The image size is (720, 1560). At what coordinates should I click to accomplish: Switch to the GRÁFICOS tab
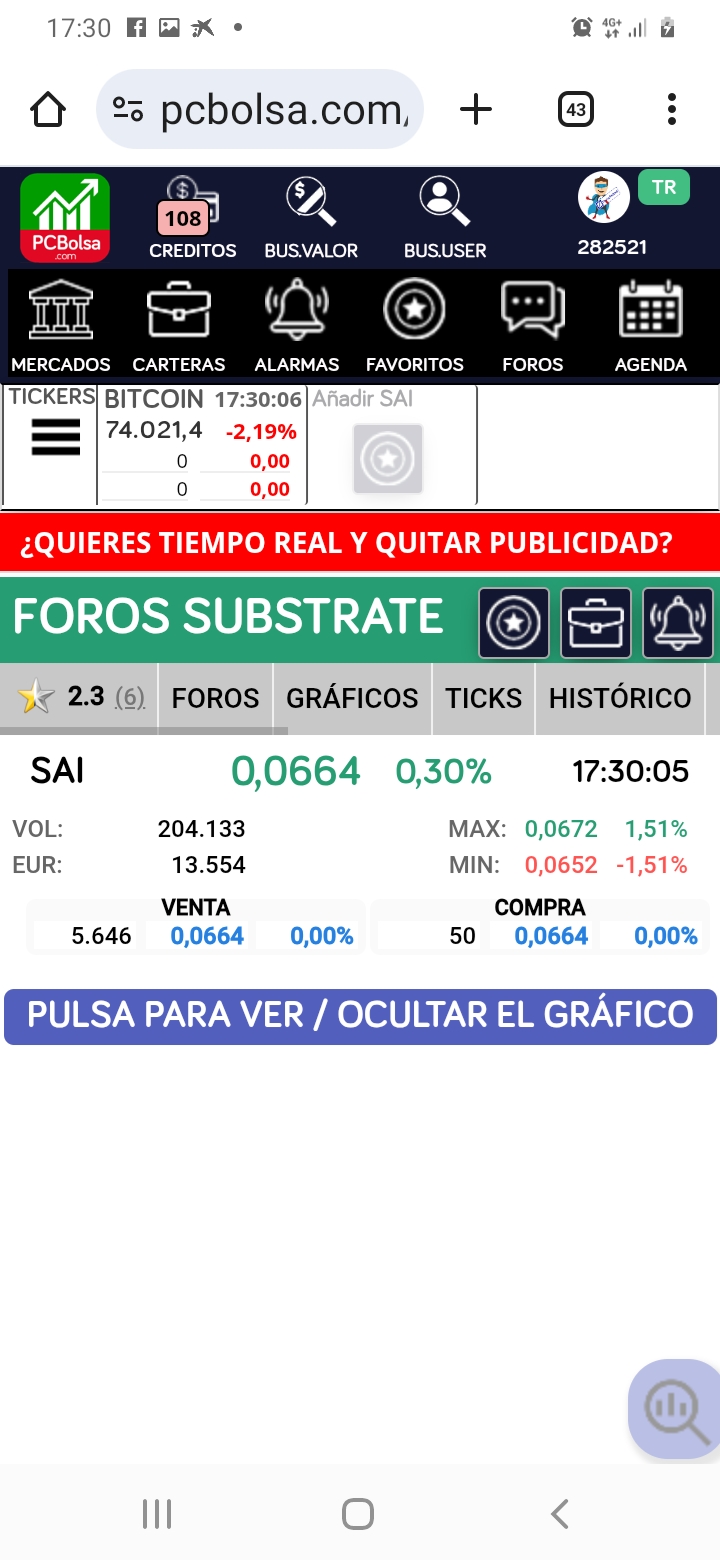click(352, 698)
